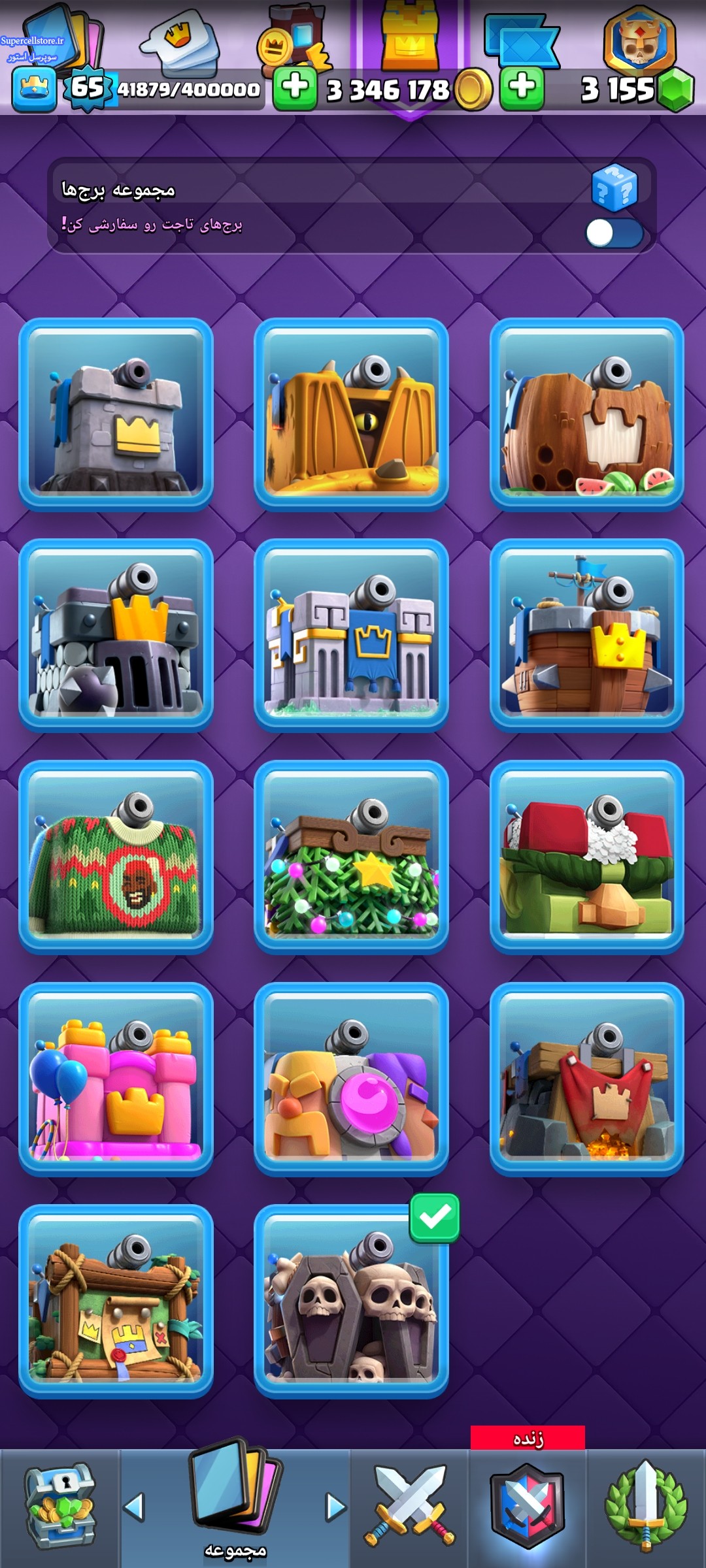Image resolution: width=706 pixels, height=1568 pixels.
Task: Open the shop chest tab
Action: [x=59, y=1507]
